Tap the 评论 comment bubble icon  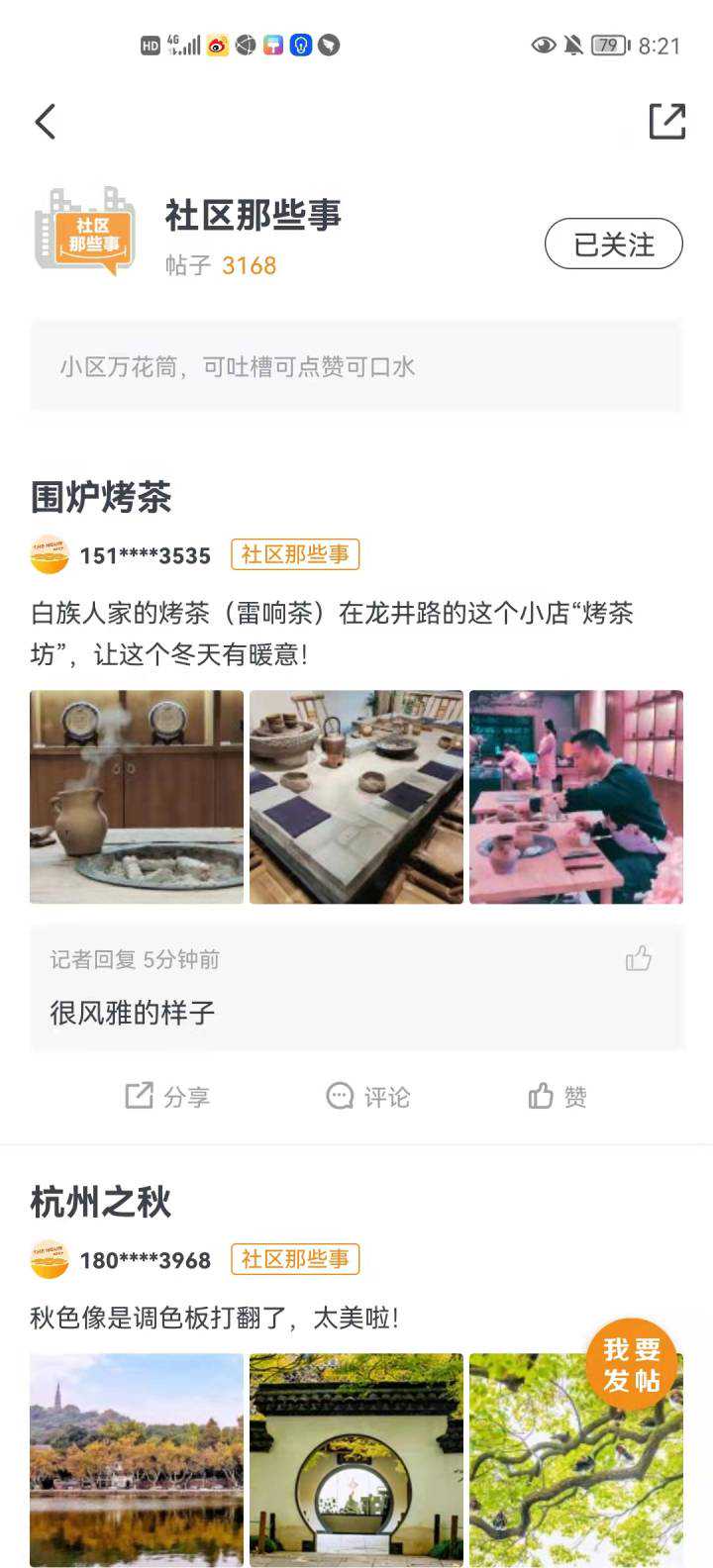tap(340, 1096)
